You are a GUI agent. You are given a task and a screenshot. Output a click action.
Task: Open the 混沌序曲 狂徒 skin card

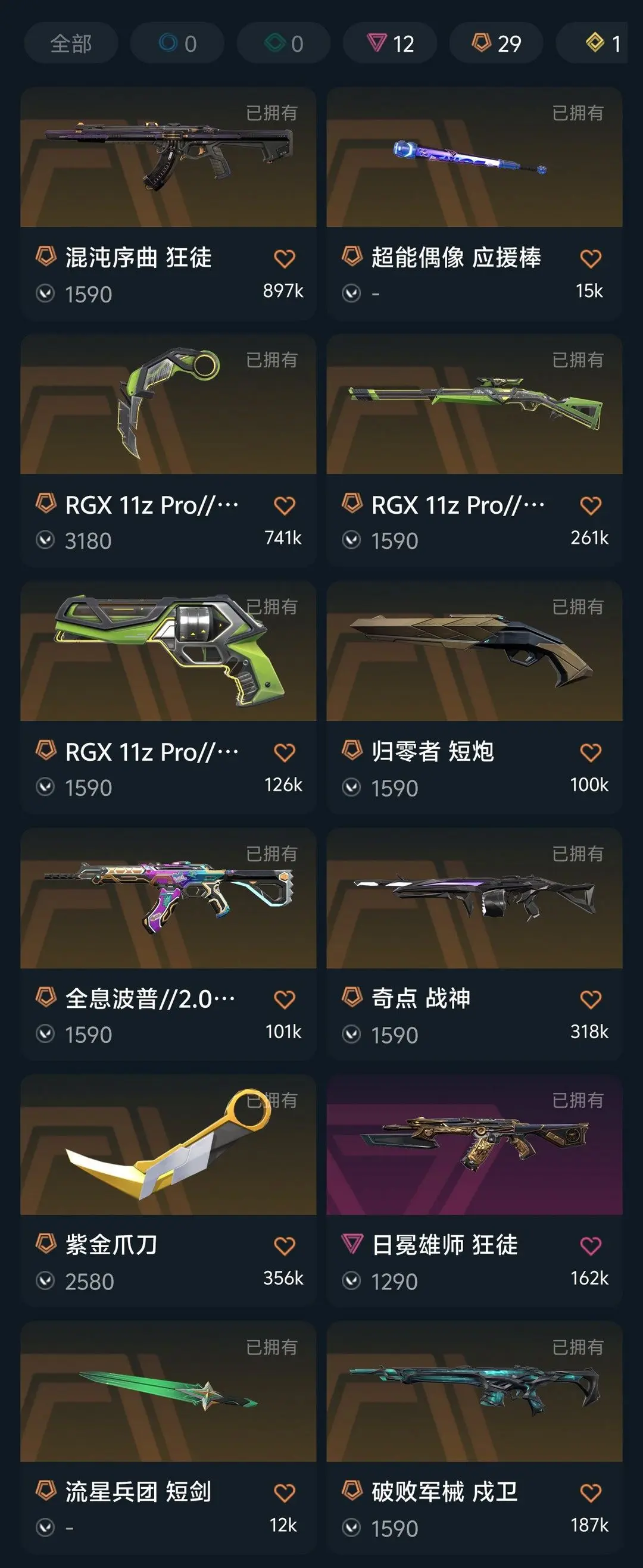[x=168, y=158]
